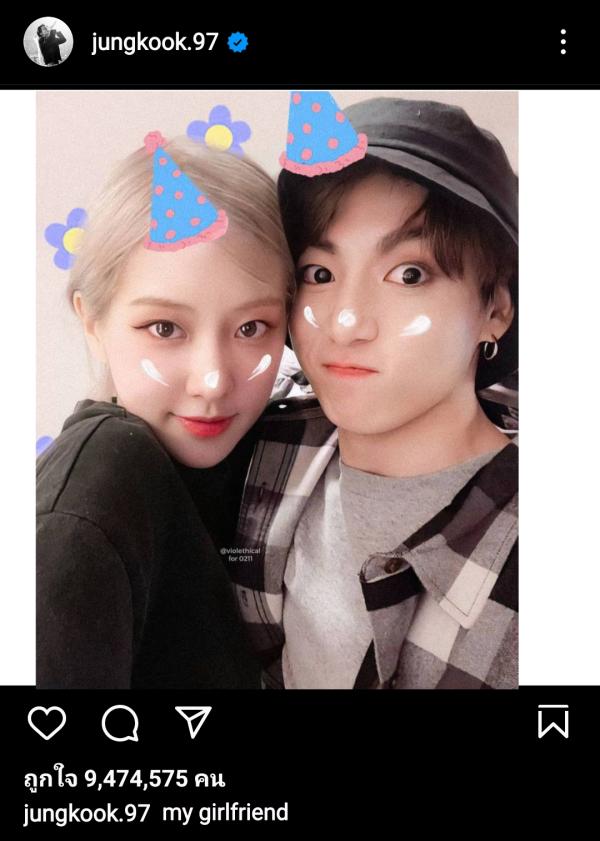Viewport: 600px width, 841px height.
Task: Tap the jungkook.97 username in the header
Action: (x=154, y=42)
